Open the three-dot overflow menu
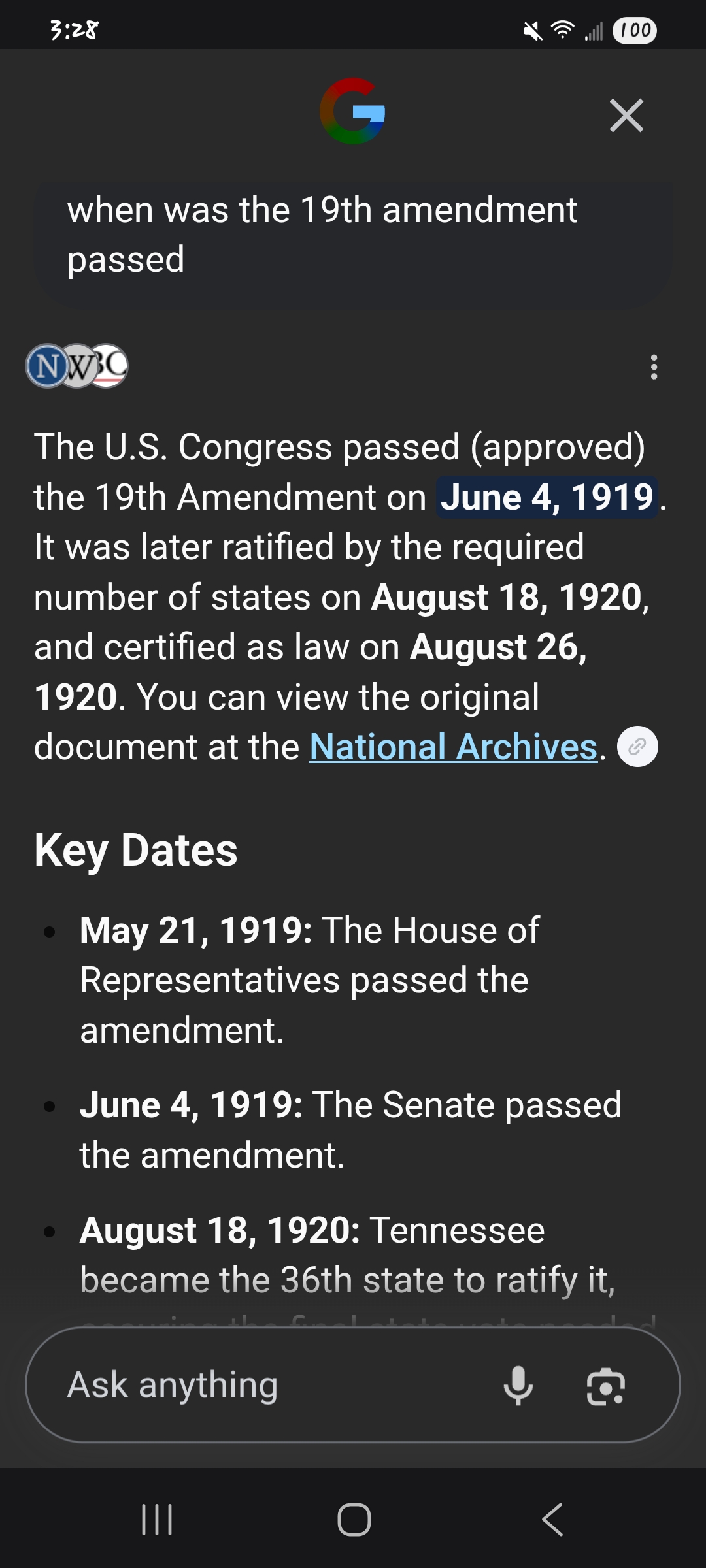Screen dimensions: 706x1568 point(654,367)
